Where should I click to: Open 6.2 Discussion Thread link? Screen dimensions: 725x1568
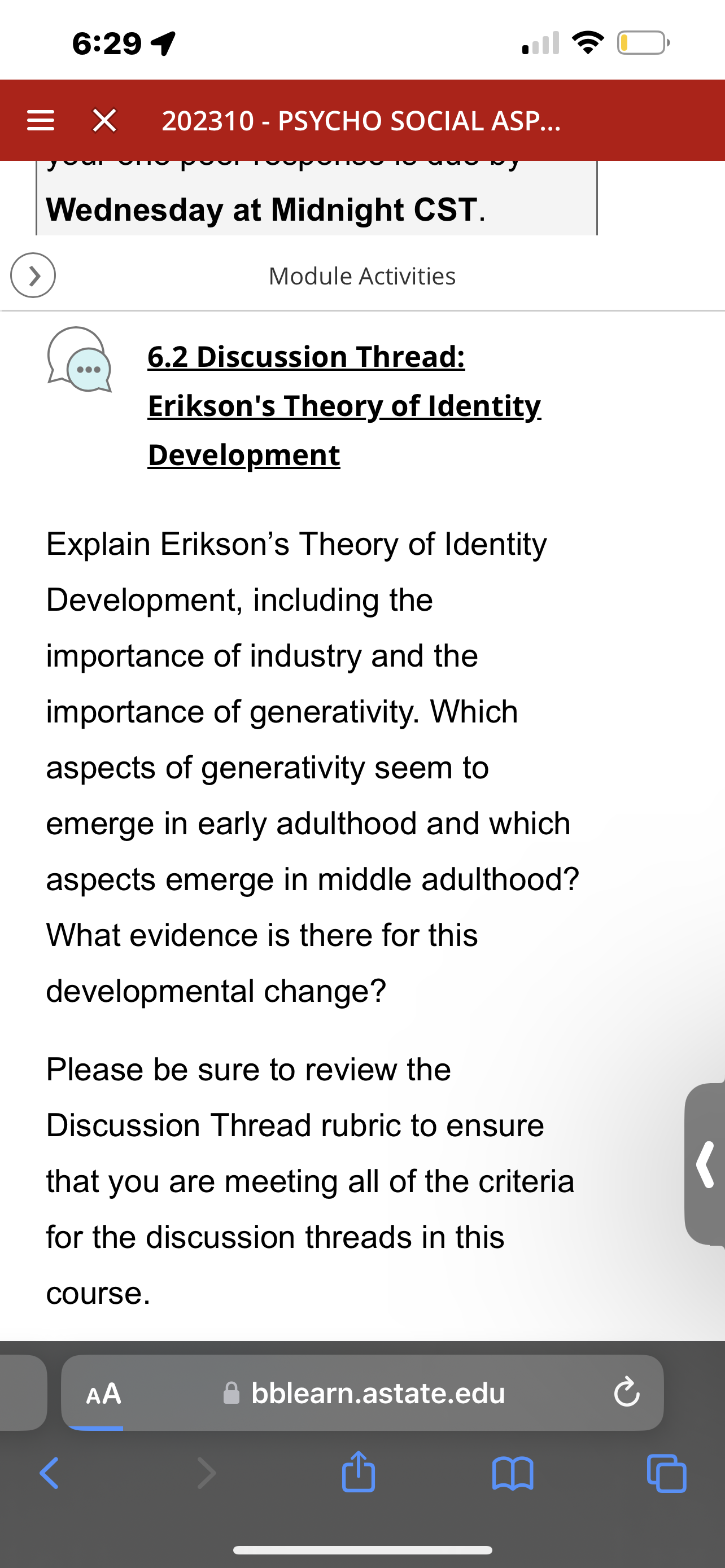[344, 405]
